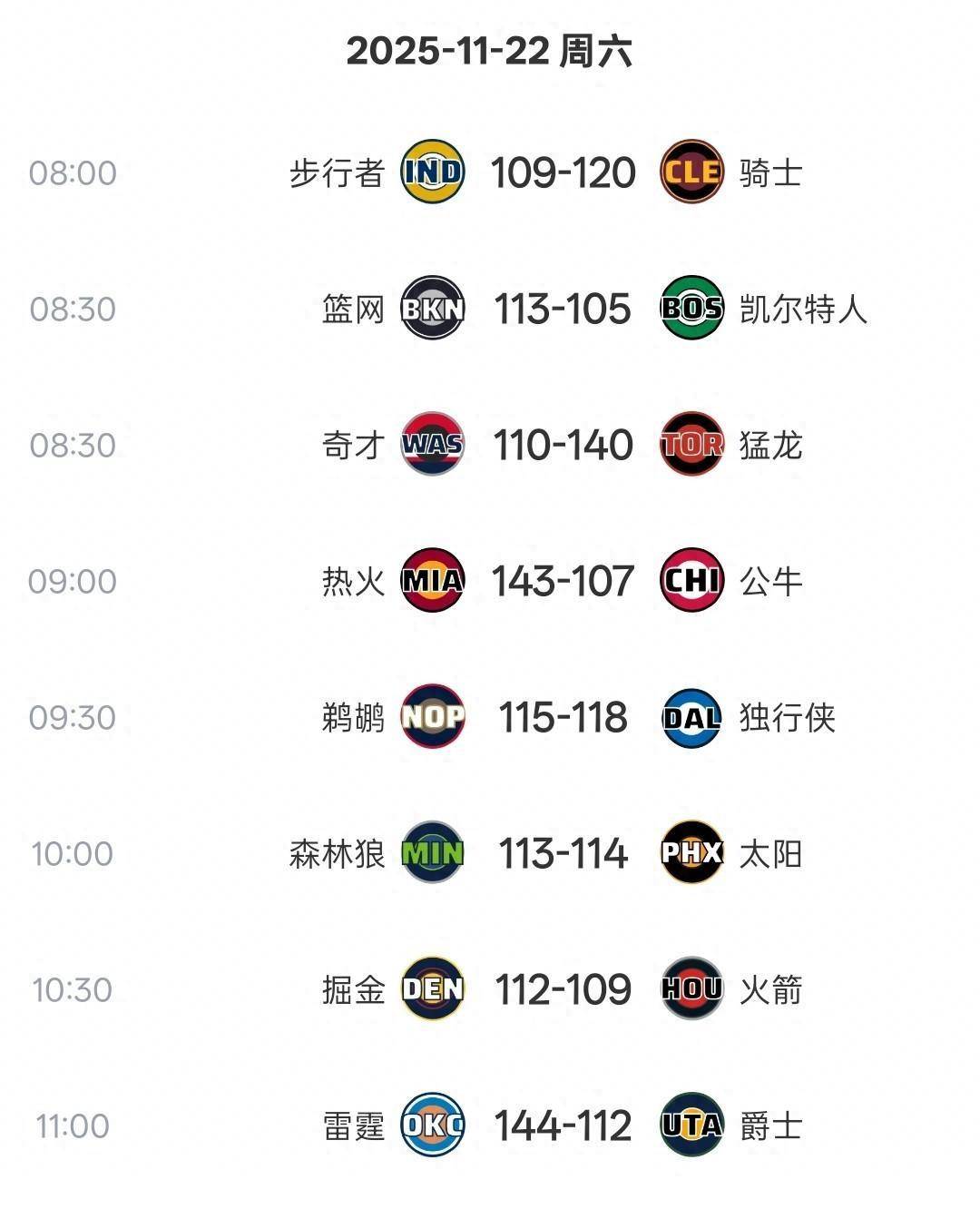Select the 热火 vs 公牛 game
This screenshot has height=1209, width=980.
click(x=563, y=581)
